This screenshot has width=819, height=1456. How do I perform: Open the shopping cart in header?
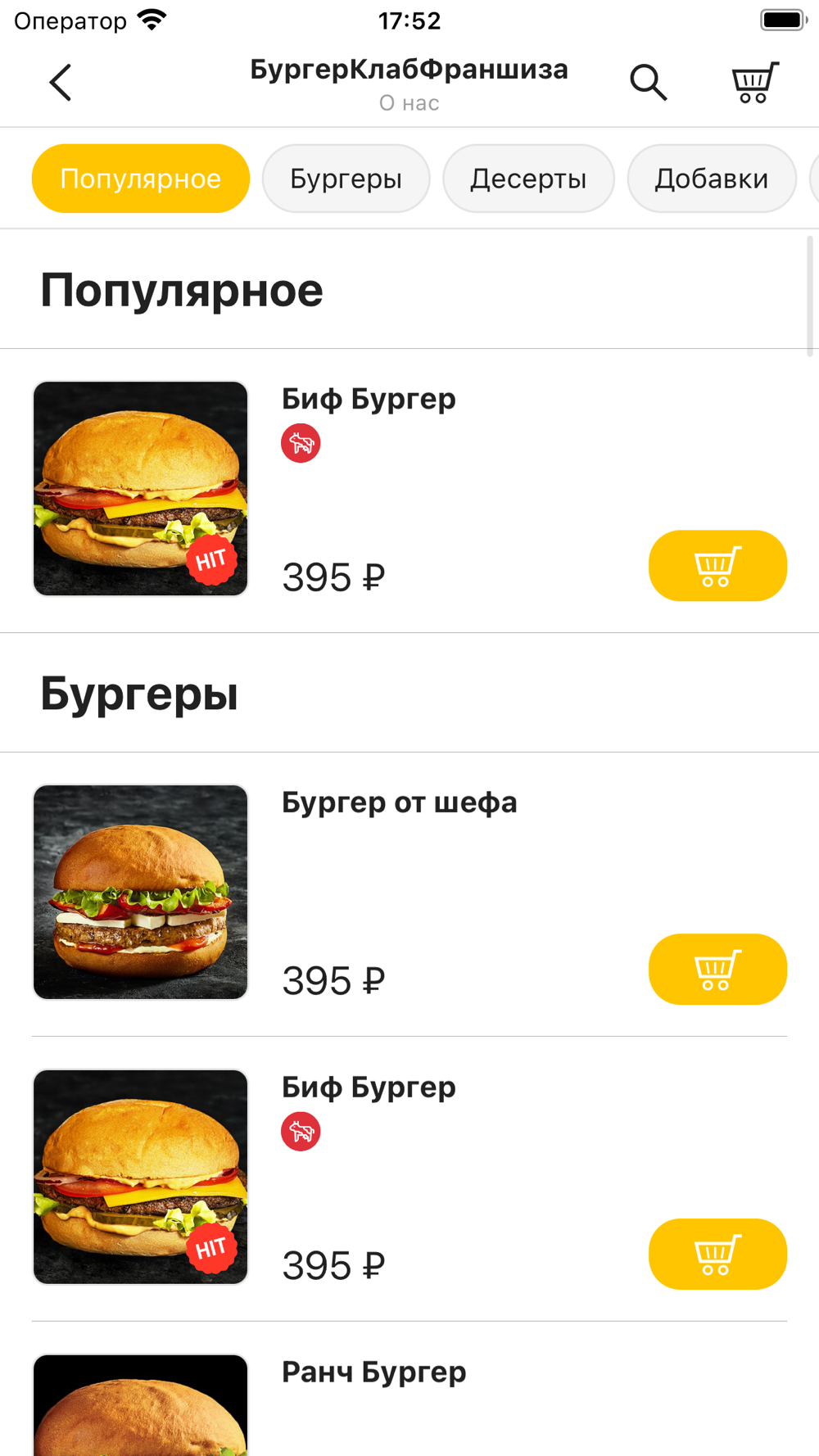[753, 83]
